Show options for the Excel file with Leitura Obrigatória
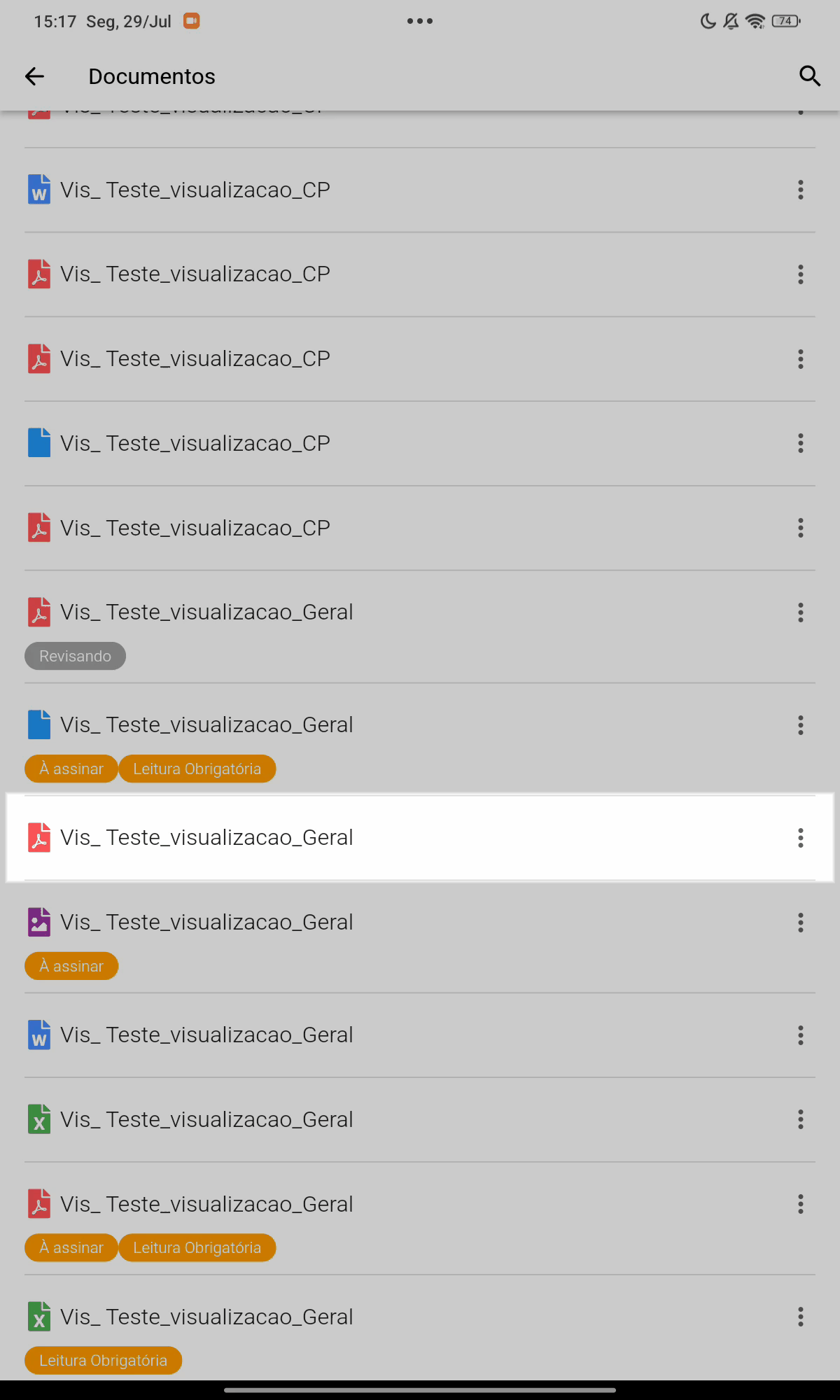The width and height of the screenshot is (840, 1400). point(801,1317)
